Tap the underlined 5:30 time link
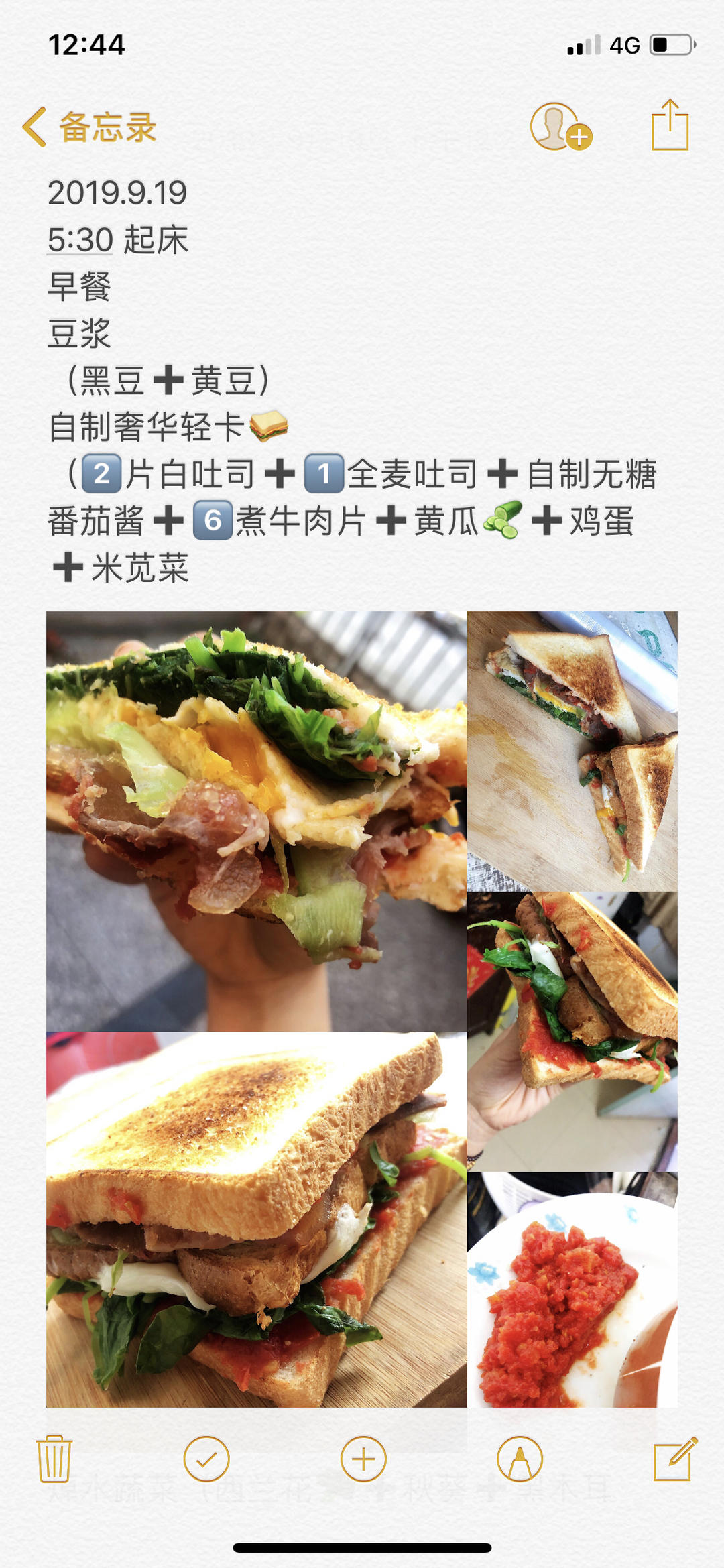The image size is (724, 1568). (80, 240)
